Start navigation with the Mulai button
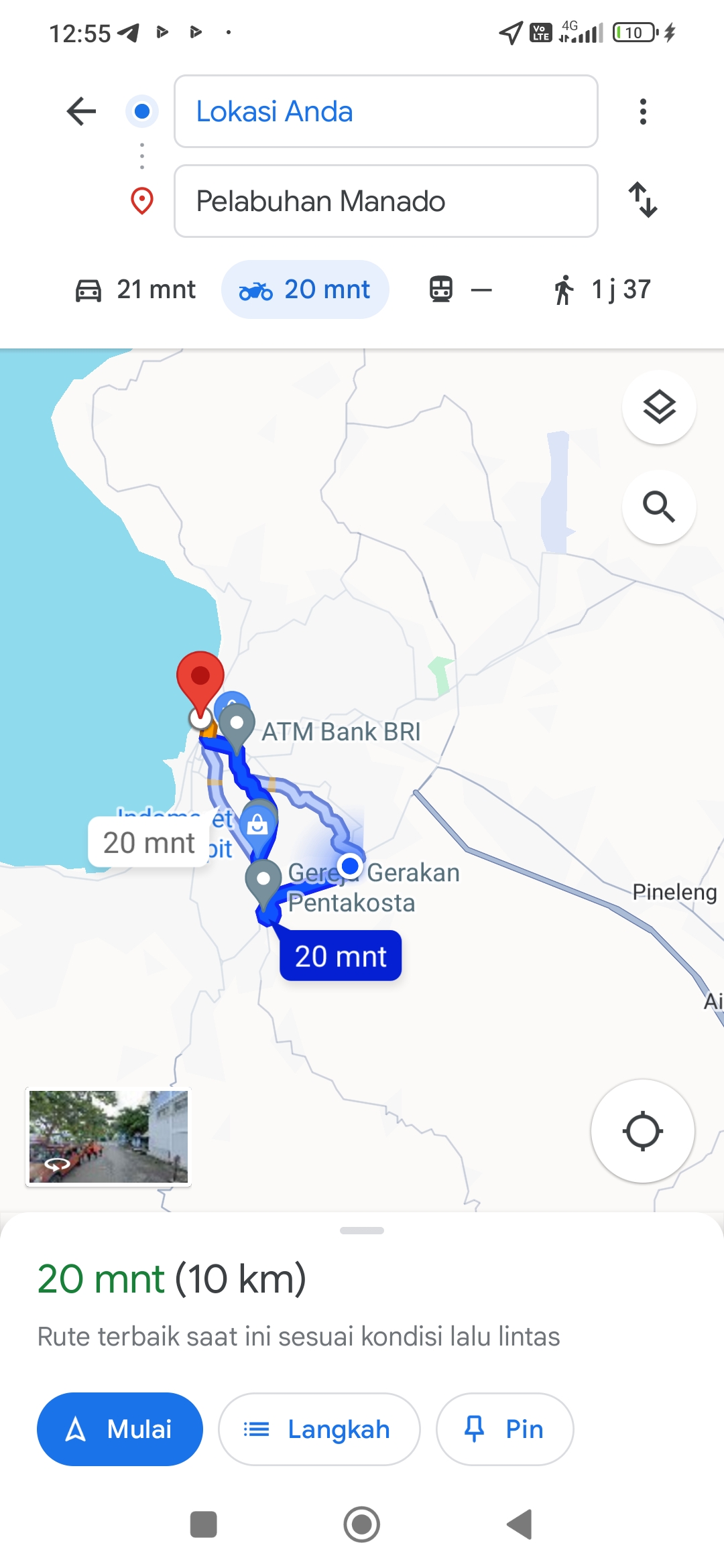 tap(120, 1429)
